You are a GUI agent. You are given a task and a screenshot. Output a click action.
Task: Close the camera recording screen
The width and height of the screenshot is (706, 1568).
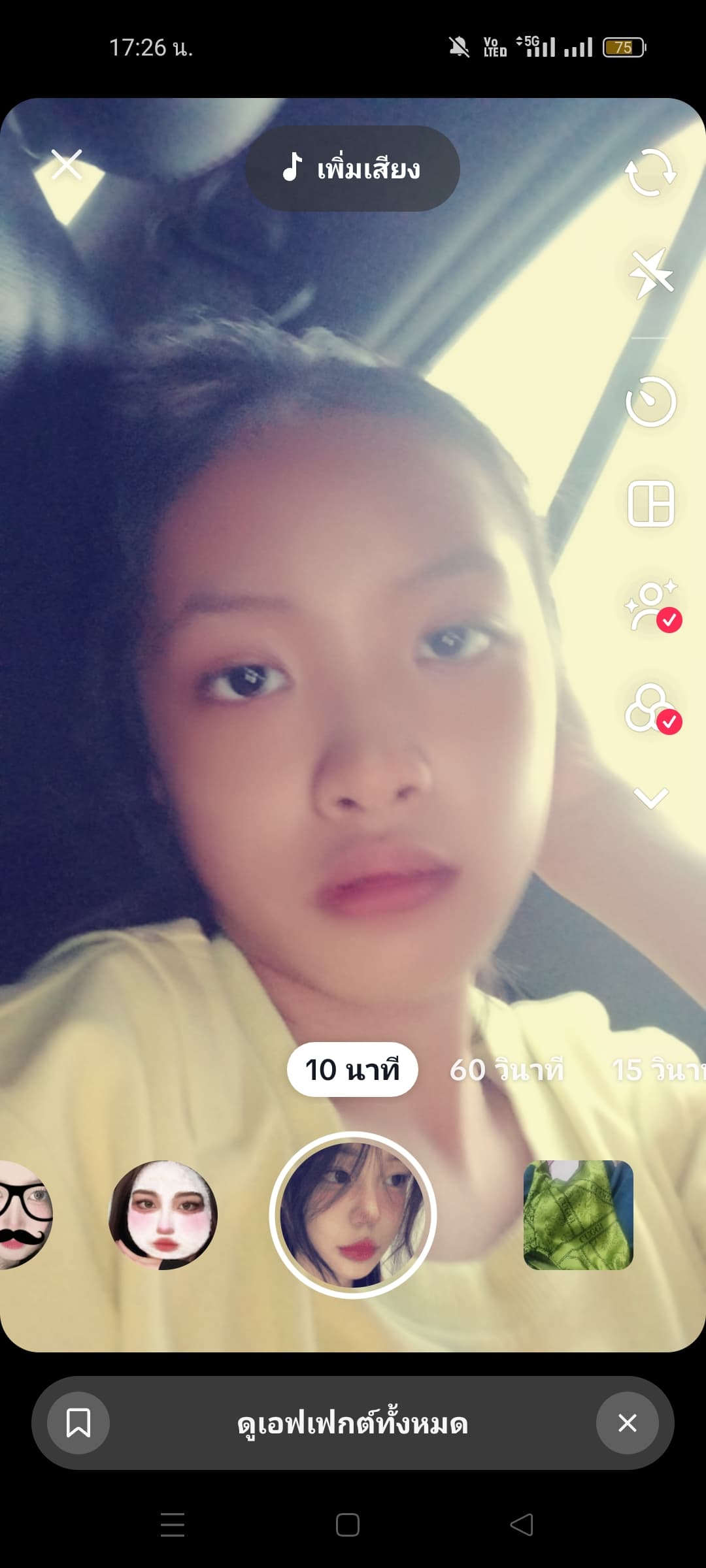(x=67, y=165)
